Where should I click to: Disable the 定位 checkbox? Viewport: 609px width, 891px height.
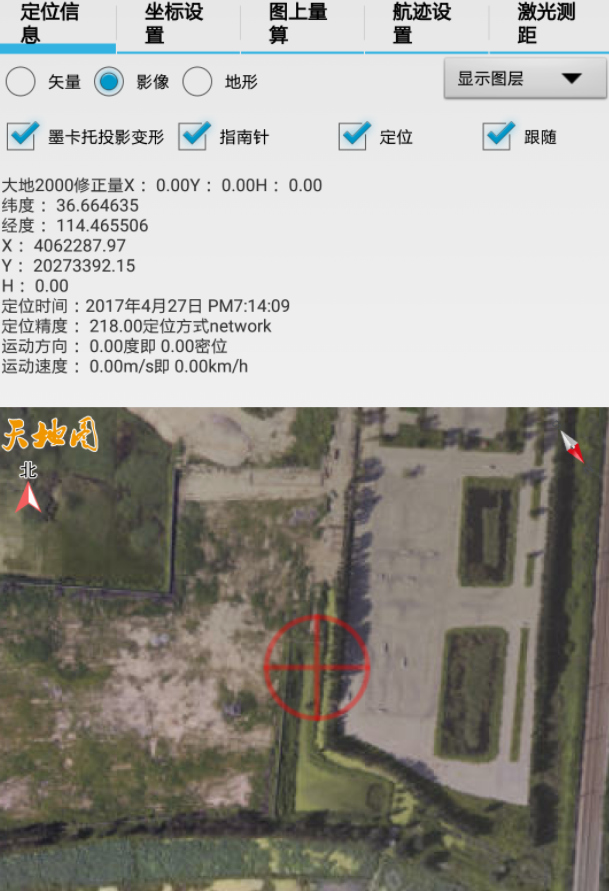(354, 136)
